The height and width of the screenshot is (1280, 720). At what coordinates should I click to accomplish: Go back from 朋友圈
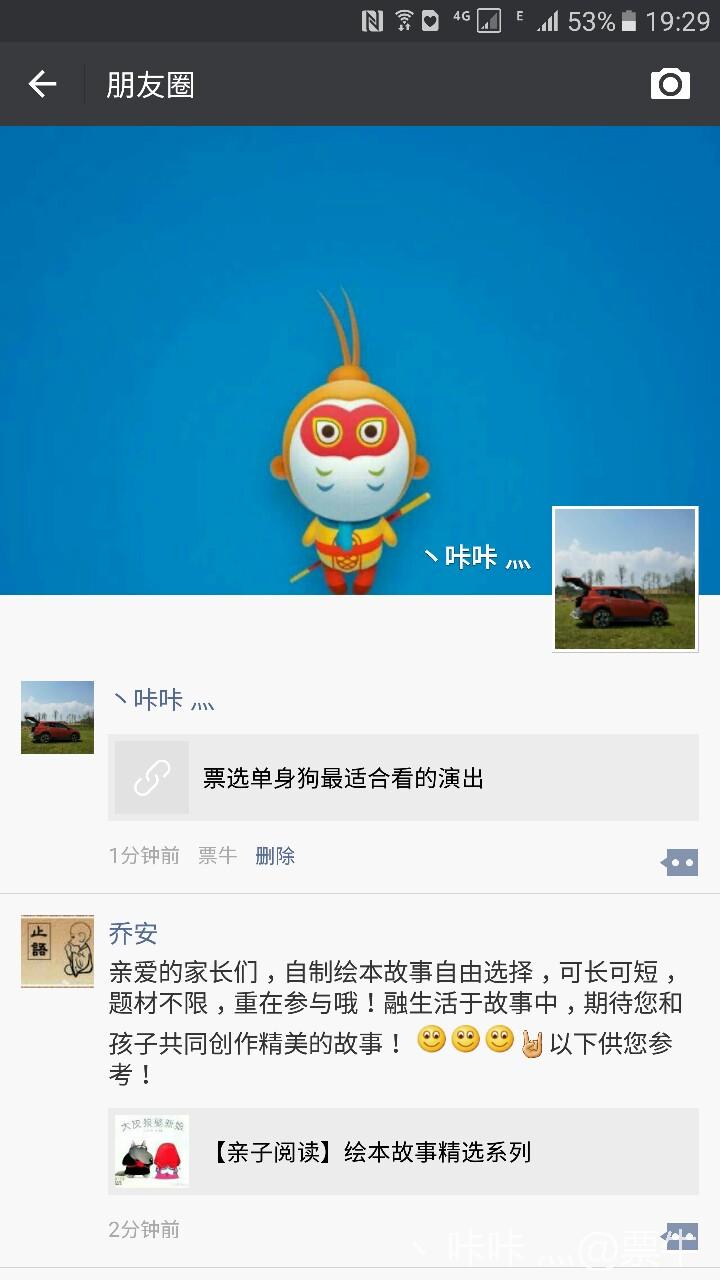[x=42, y=85]
